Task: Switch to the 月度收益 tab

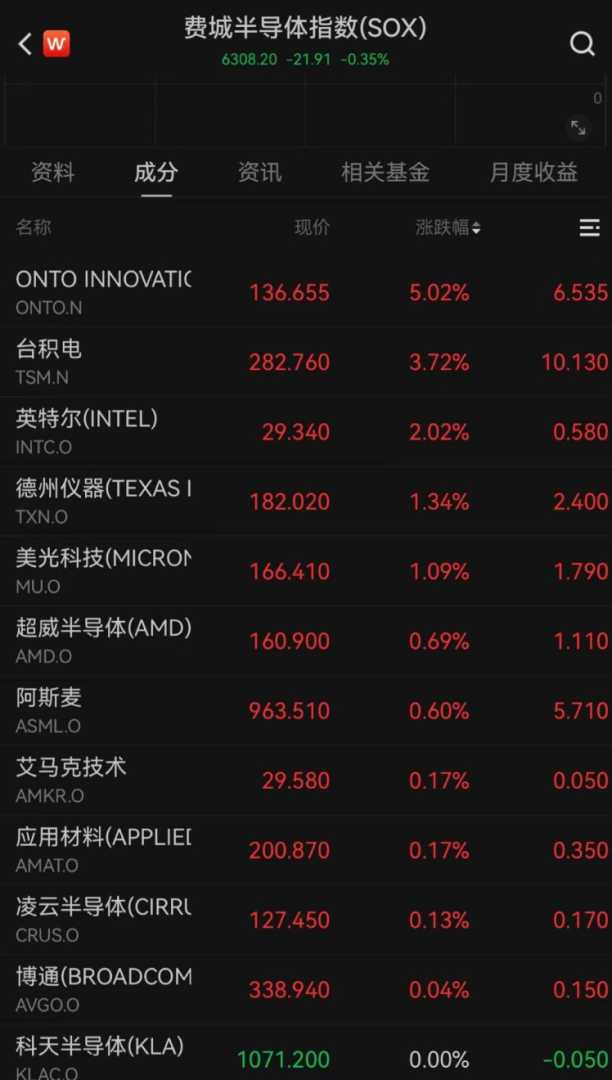Action: (533, 172)
